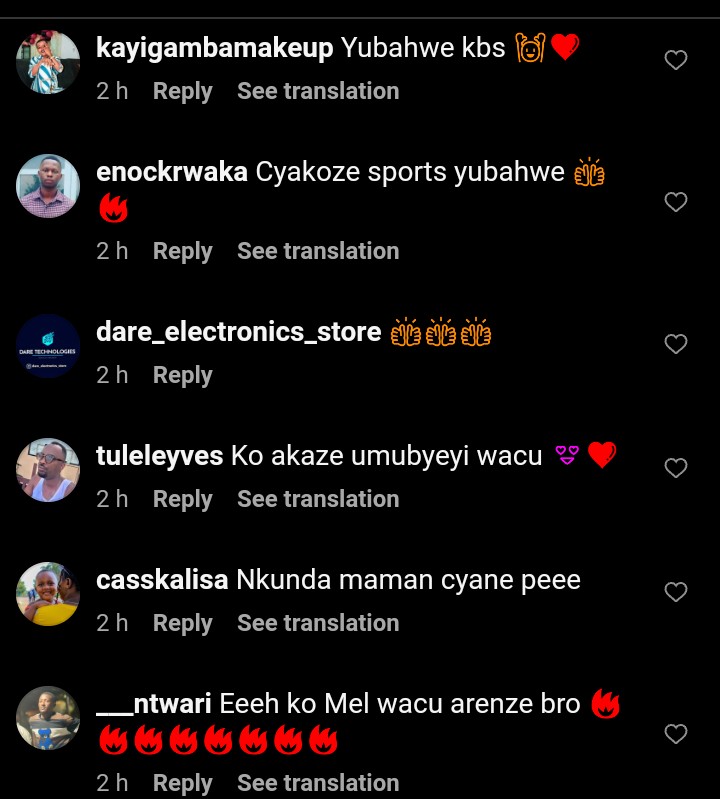Screen dimensions: 720x799
Task: Reply to kayigambamakeup's comment
Action: 182,91
